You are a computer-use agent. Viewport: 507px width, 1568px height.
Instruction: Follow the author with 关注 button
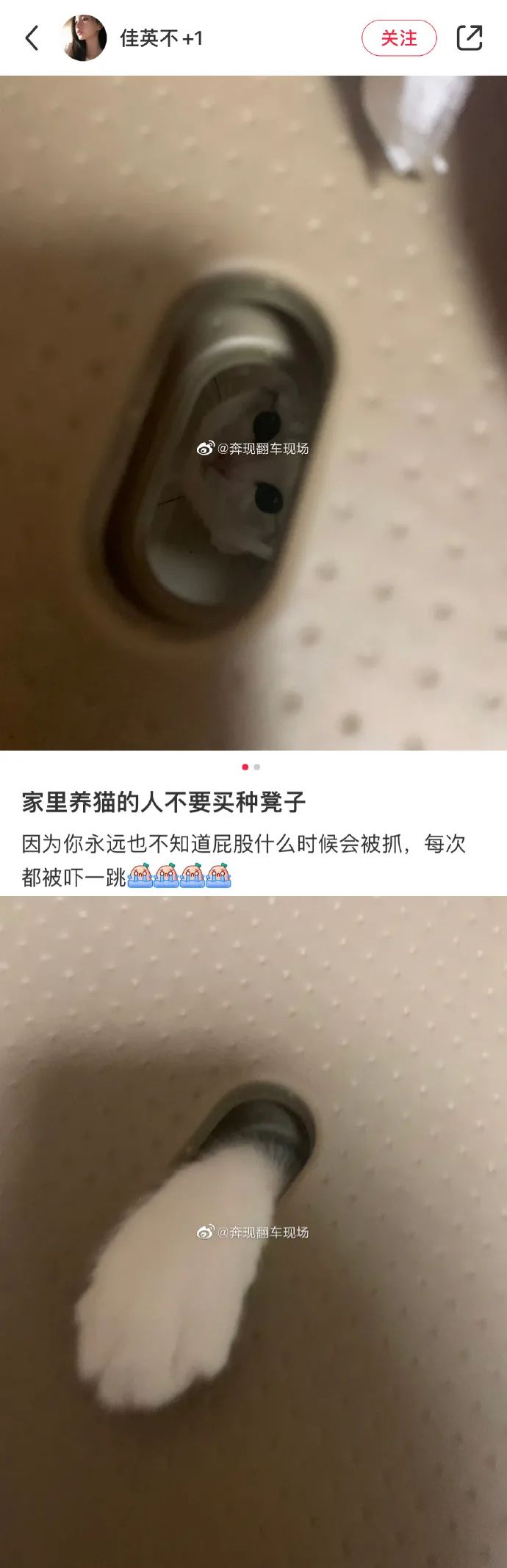399,38
